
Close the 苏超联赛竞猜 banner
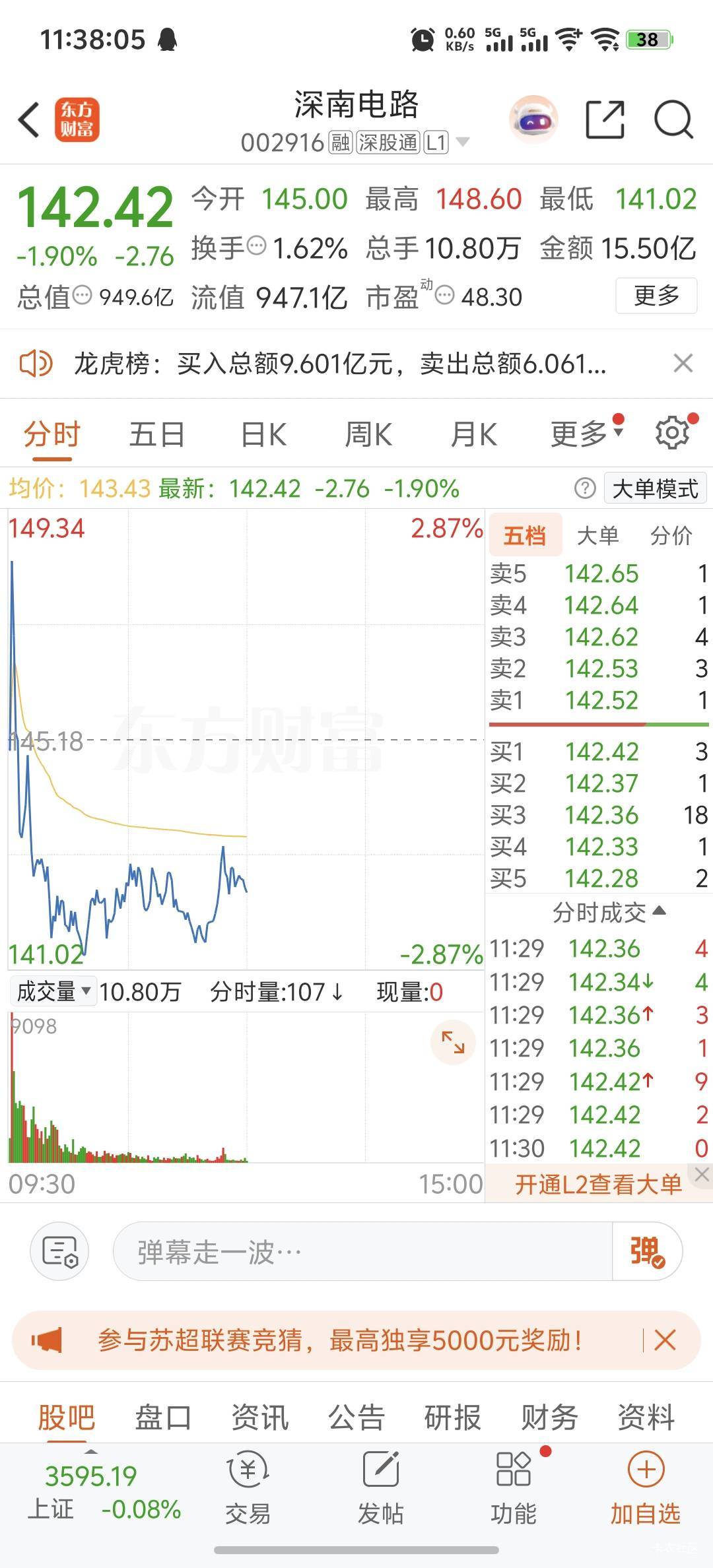point(665,1340)
